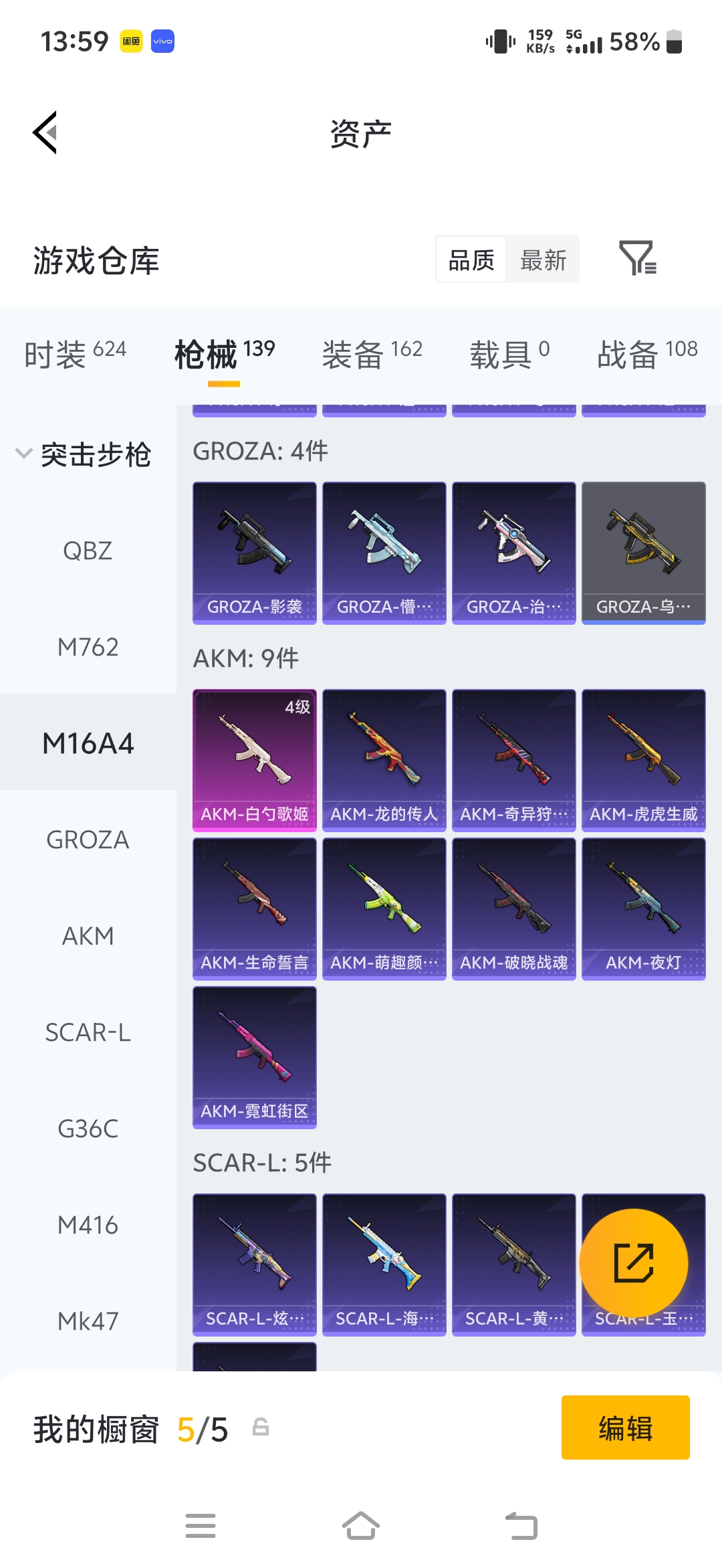Edit my showcase with 编辑

point(626,1428)
